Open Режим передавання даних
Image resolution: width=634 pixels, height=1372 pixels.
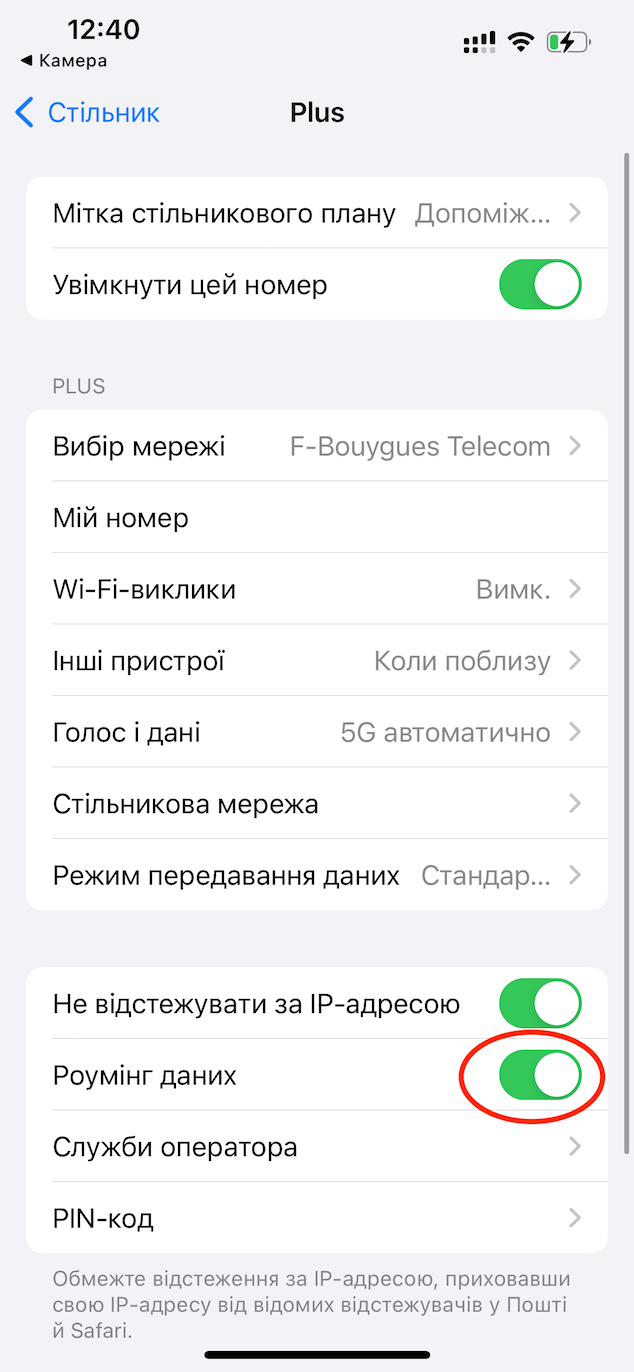pyautogui.click(x=316, y=876)
